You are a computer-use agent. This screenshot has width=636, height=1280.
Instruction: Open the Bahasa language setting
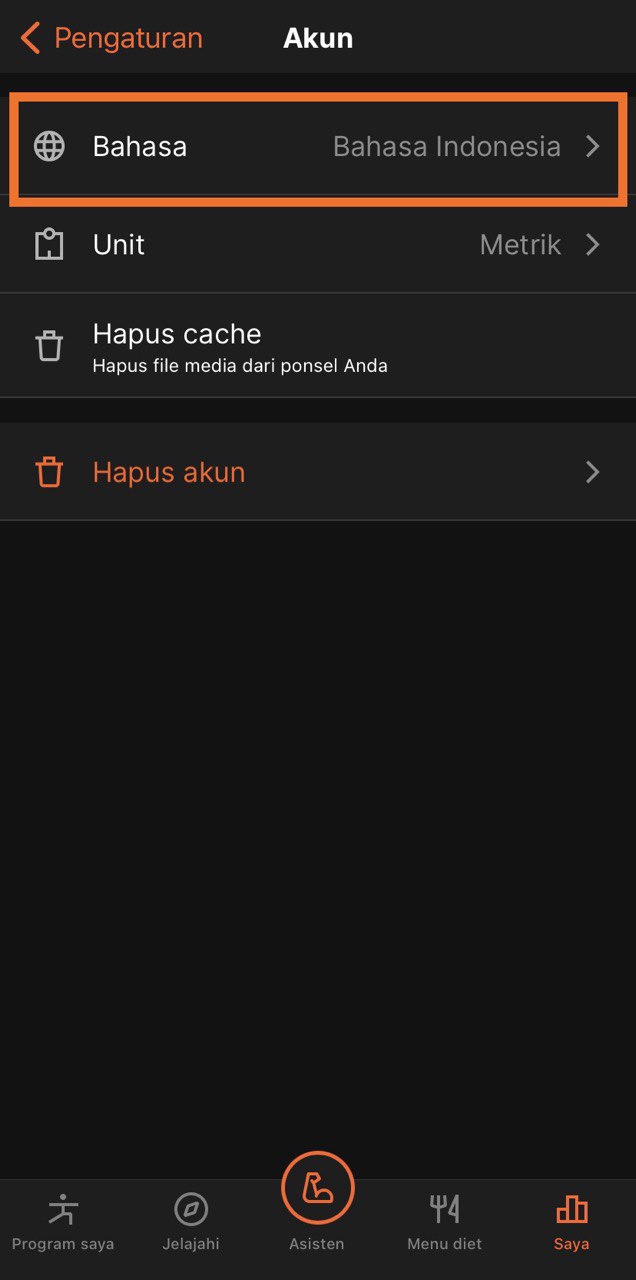tap(318, 147)
